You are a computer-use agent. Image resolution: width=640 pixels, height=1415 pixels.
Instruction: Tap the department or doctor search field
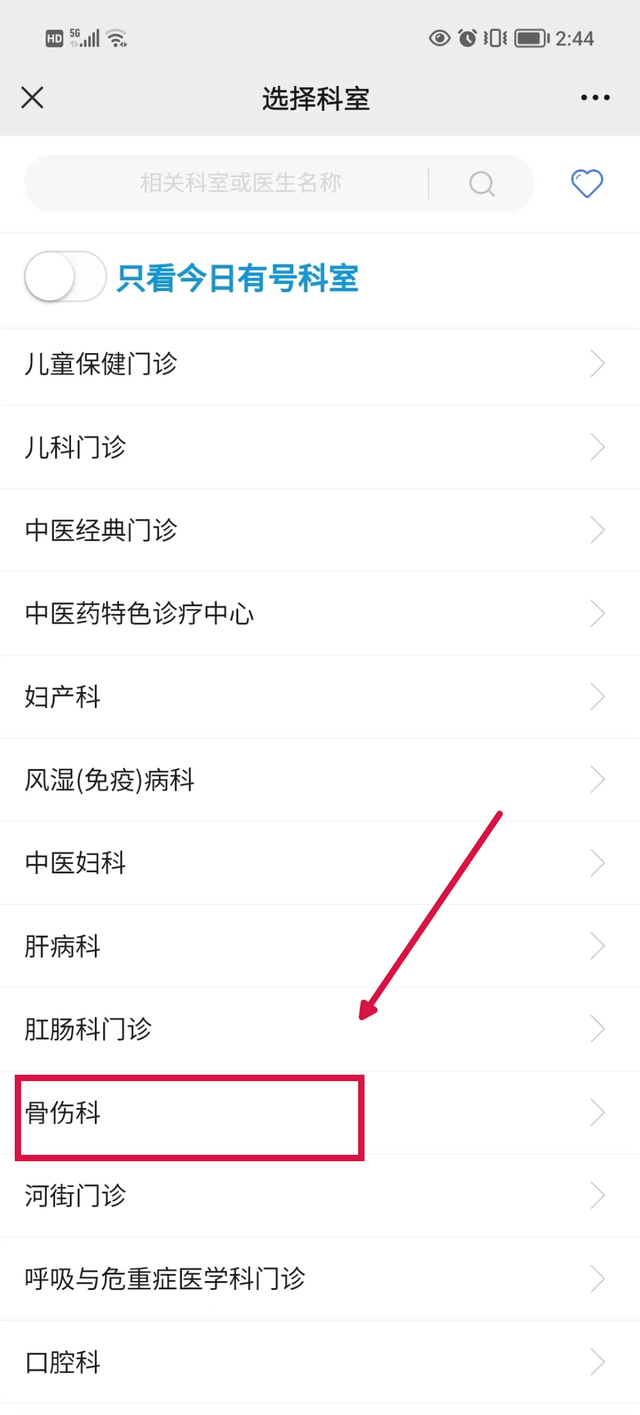click(240, 183)
